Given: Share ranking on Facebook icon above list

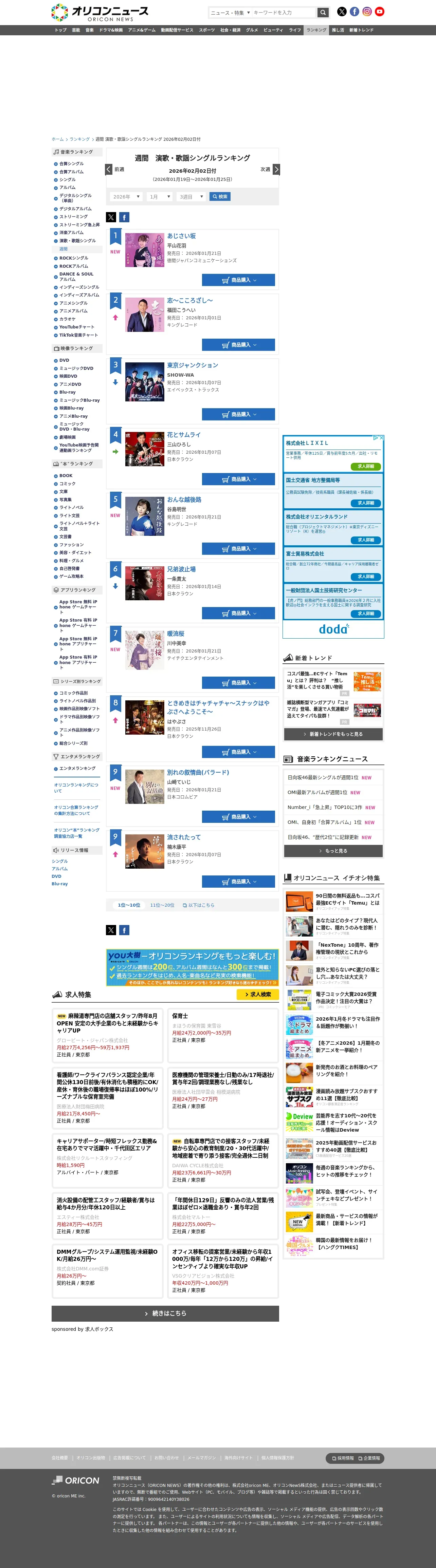Looking at the screenshot, I should [124, 217].
